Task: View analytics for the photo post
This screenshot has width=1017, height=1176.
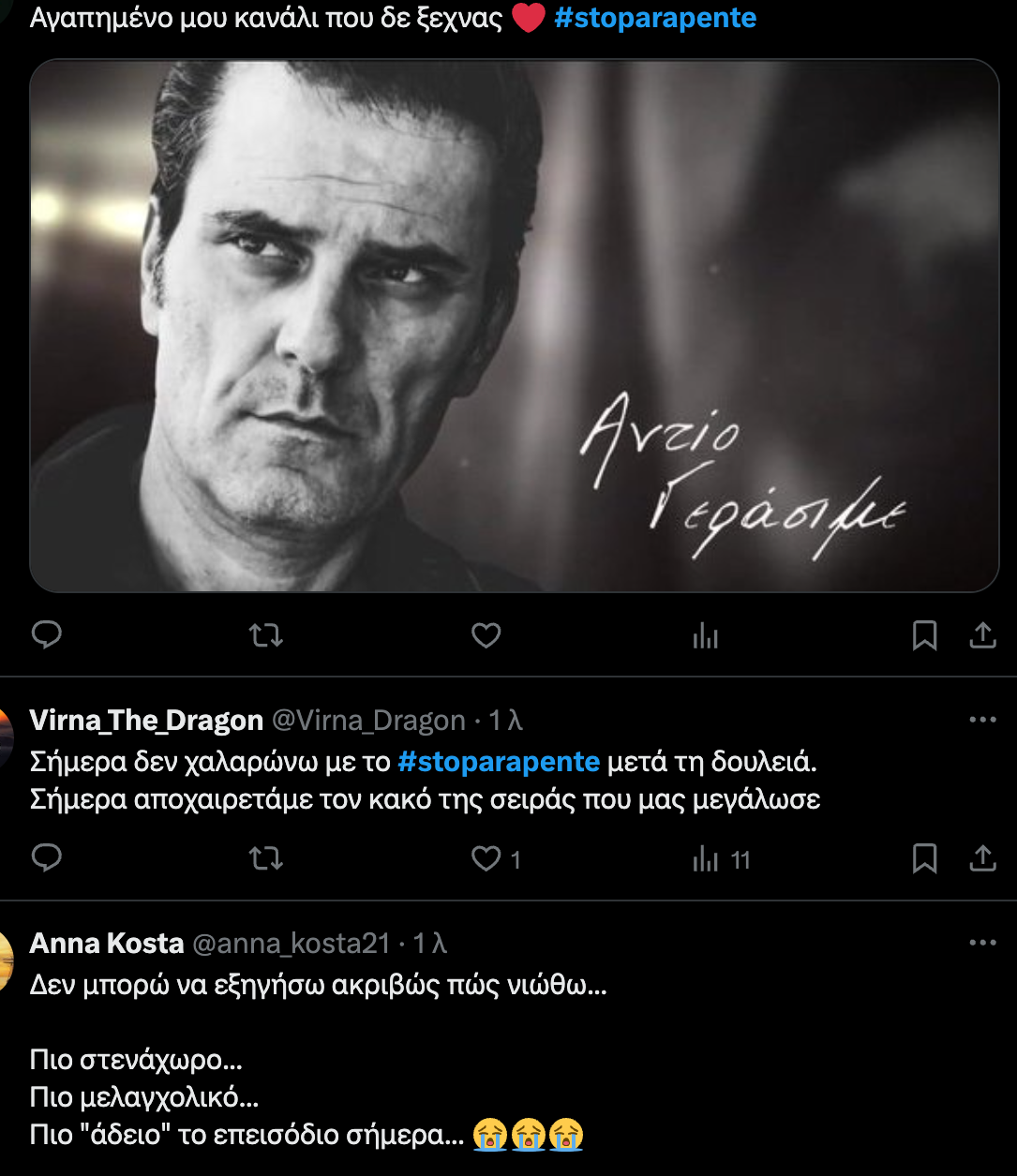Action: tap(705, 637)
